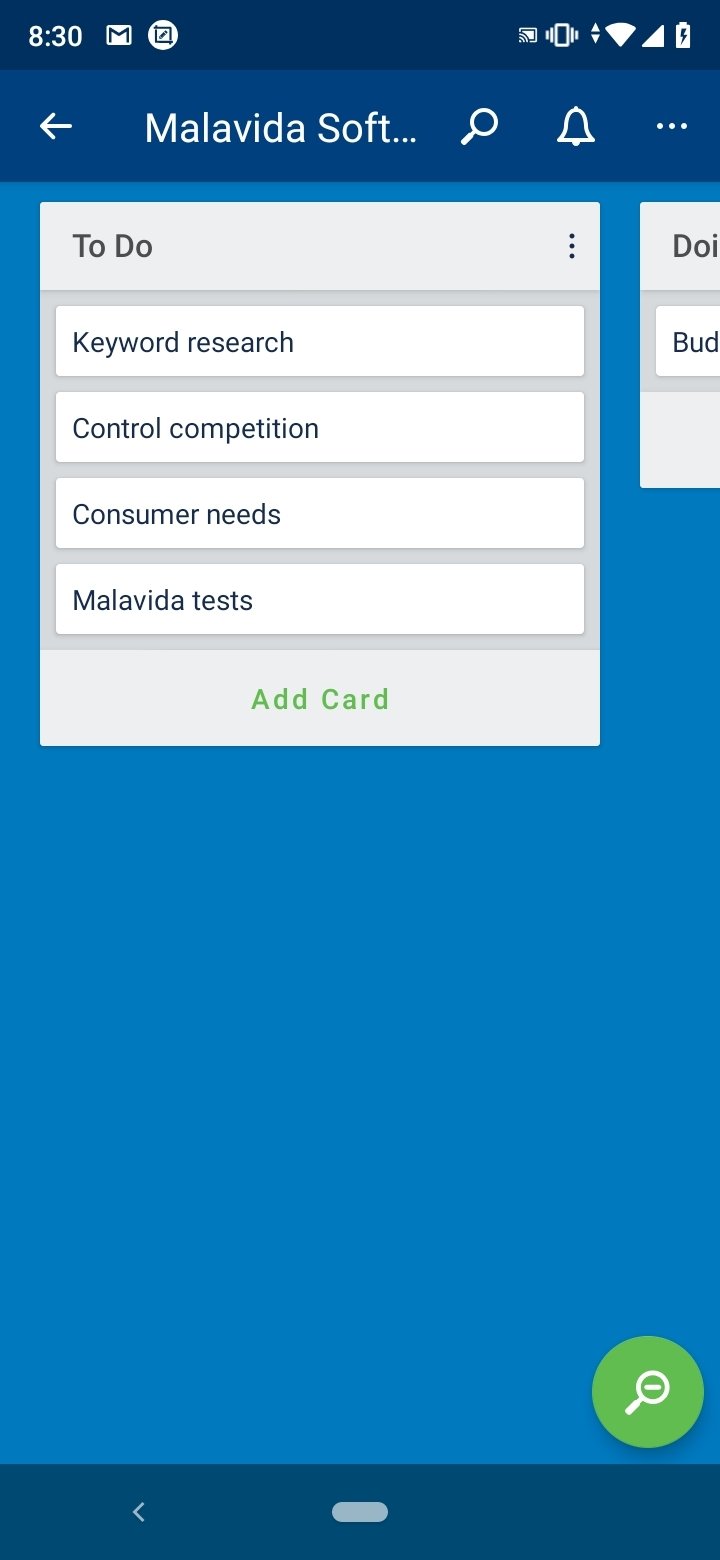Open the Malavida tests card
The image size is (720, 1560).
320,599
